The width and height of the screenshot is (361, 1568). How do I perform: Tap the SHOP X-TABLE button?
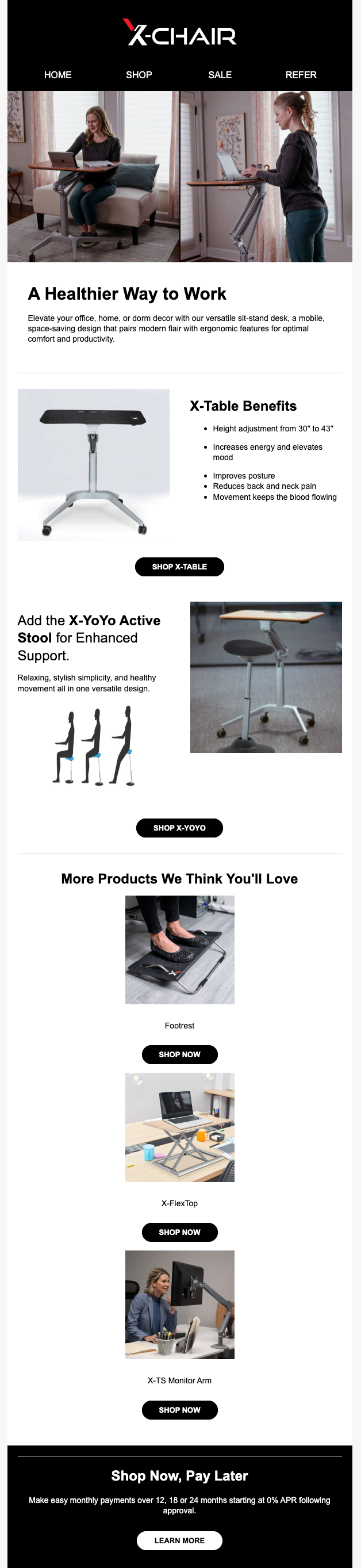(179, 567)
